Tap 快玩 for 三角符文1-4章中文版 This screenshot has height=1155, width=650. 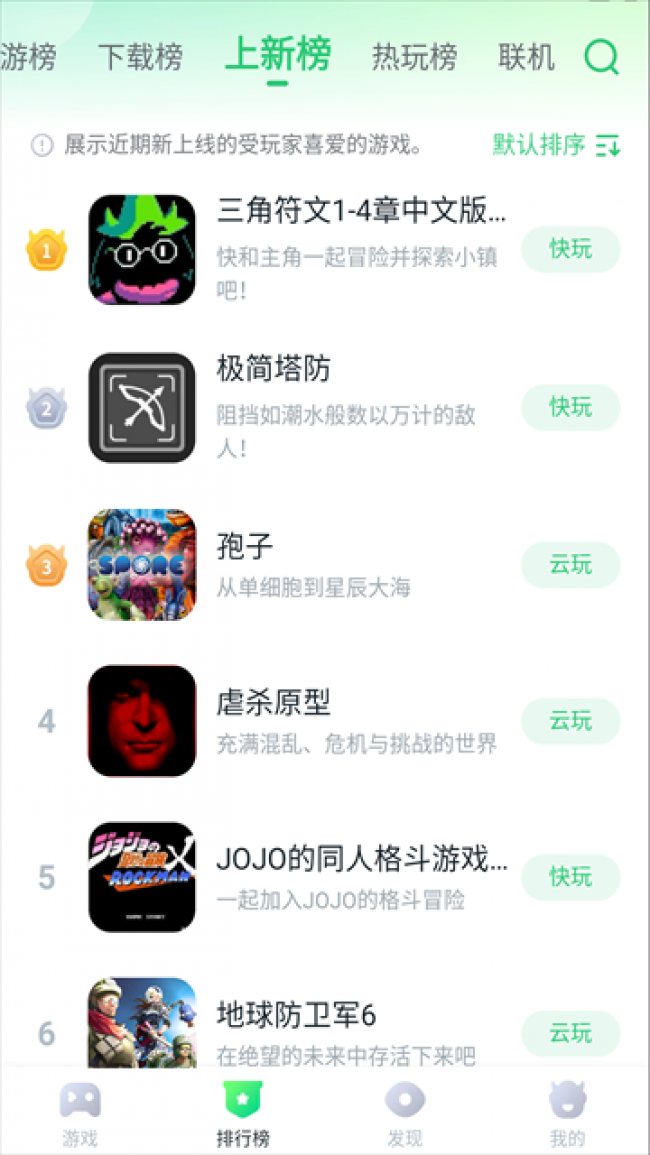(570, 250)
